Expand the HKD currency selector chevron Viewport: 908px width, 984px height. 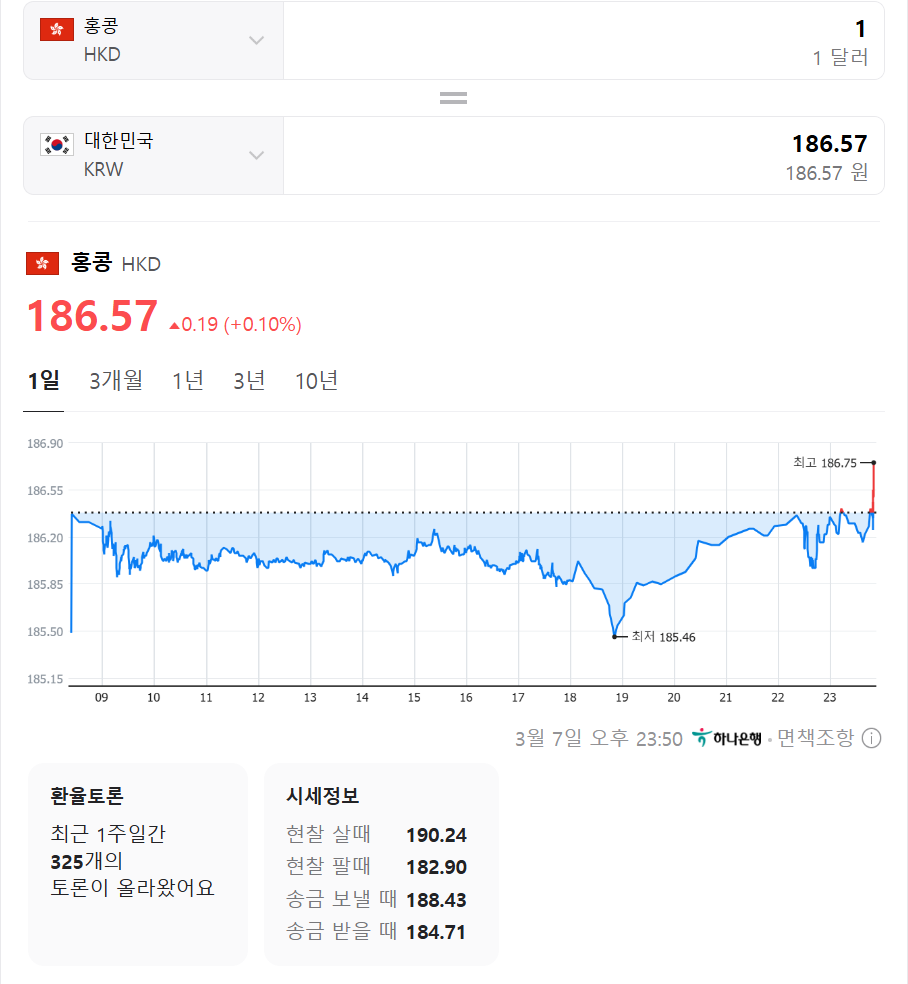[257, 38]
